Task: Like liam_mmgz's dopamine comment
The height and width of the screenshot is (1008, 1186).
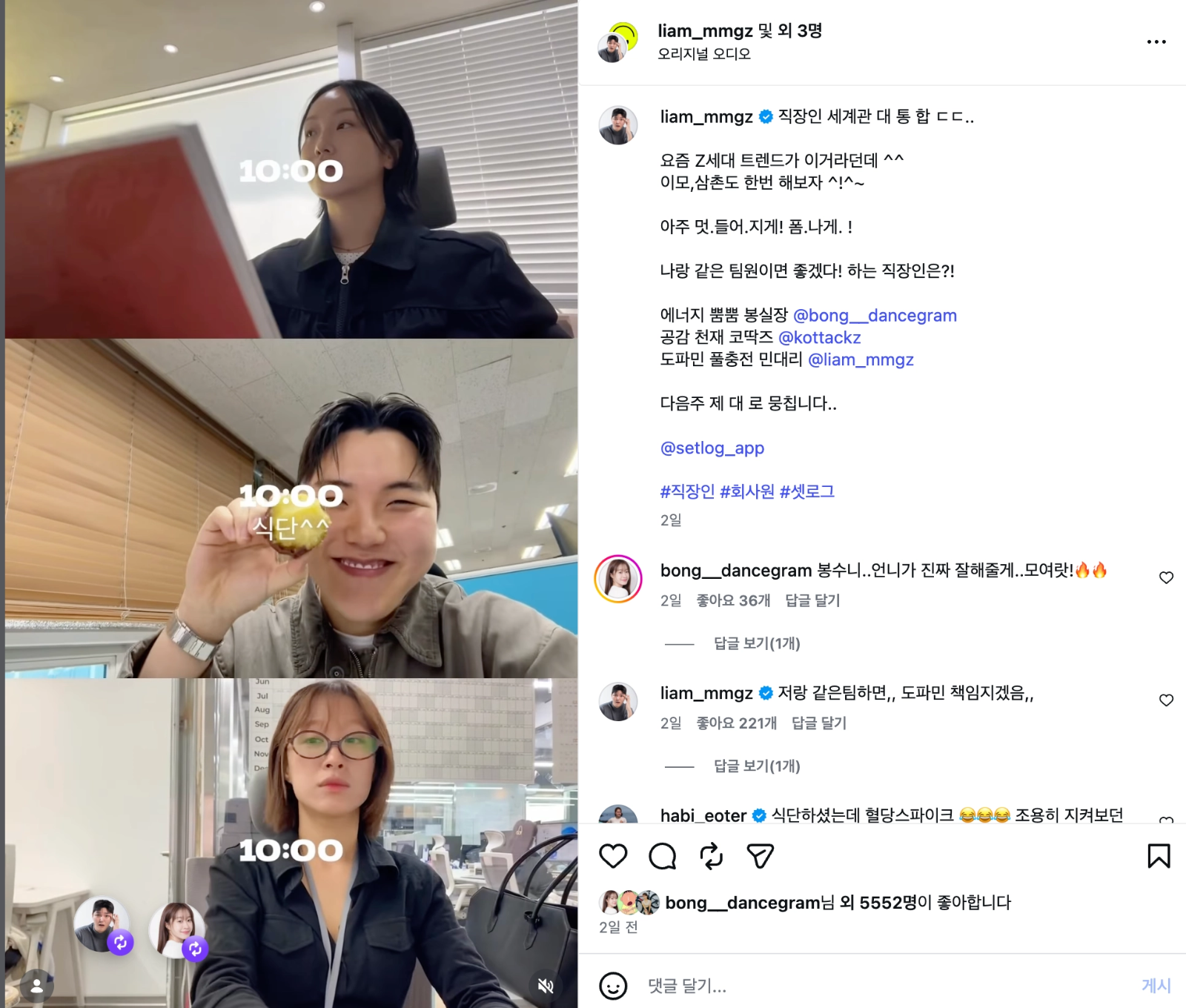Action: point(1166,700)
